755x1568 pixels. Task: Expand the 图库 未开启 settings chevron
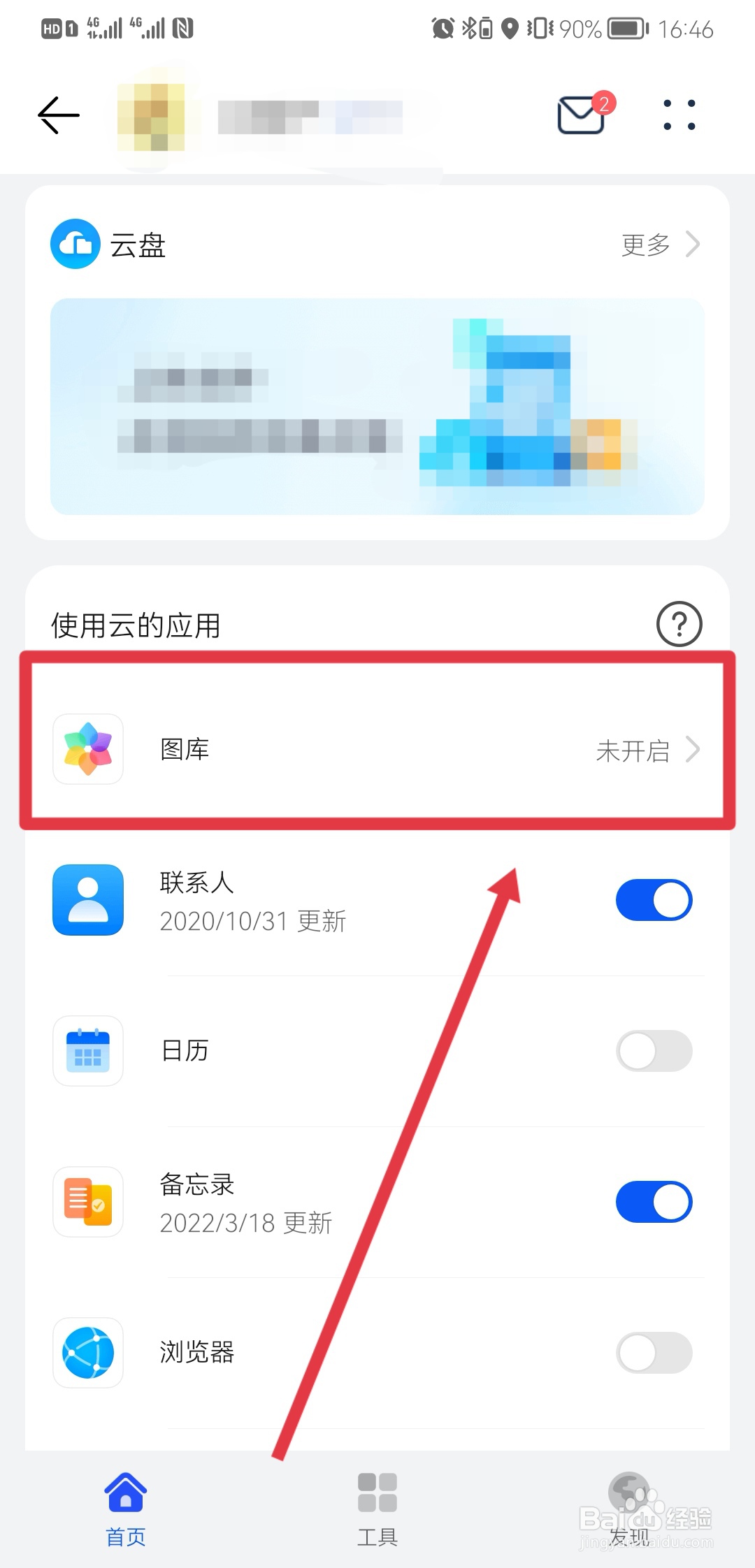point(693,749)
